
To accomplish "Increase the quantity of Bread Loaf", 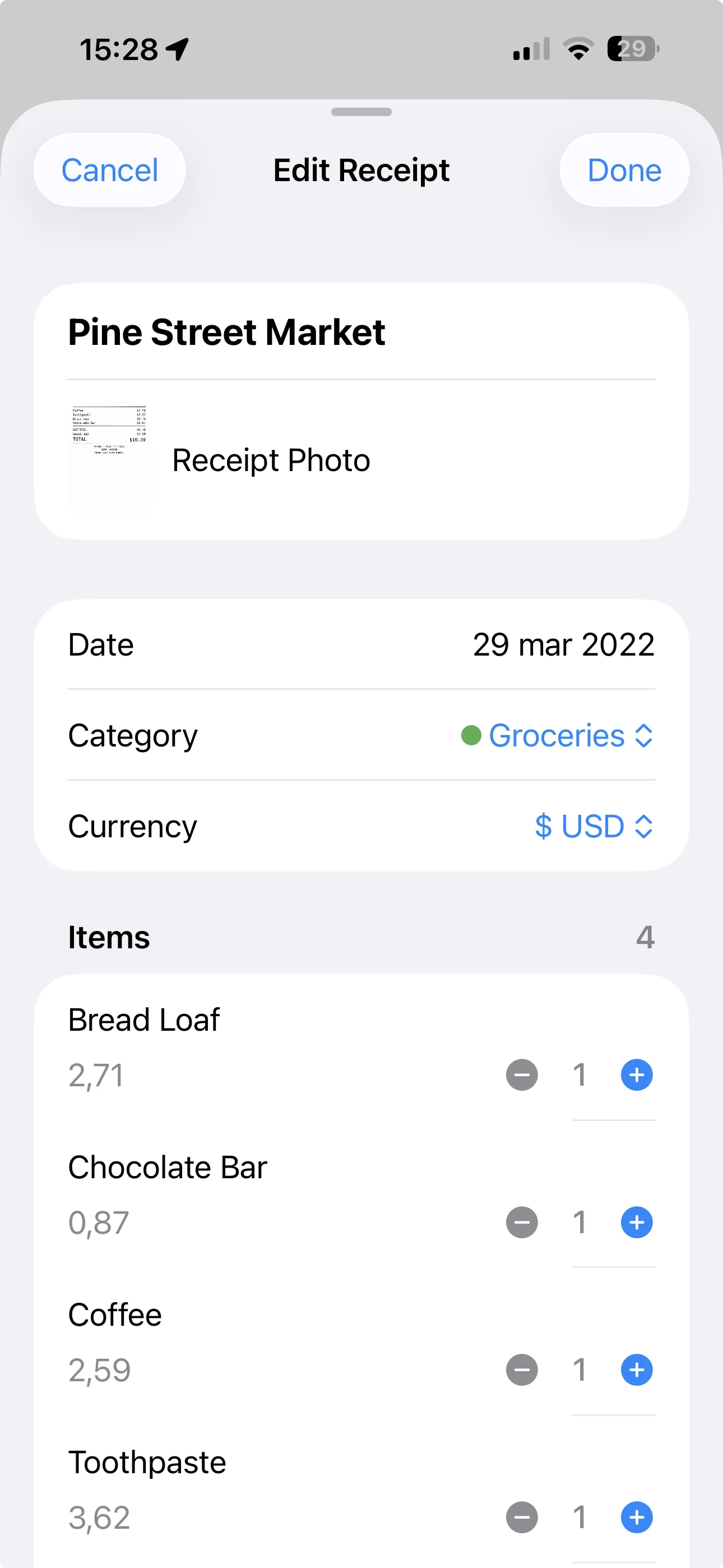I will tap(636, 1074).
